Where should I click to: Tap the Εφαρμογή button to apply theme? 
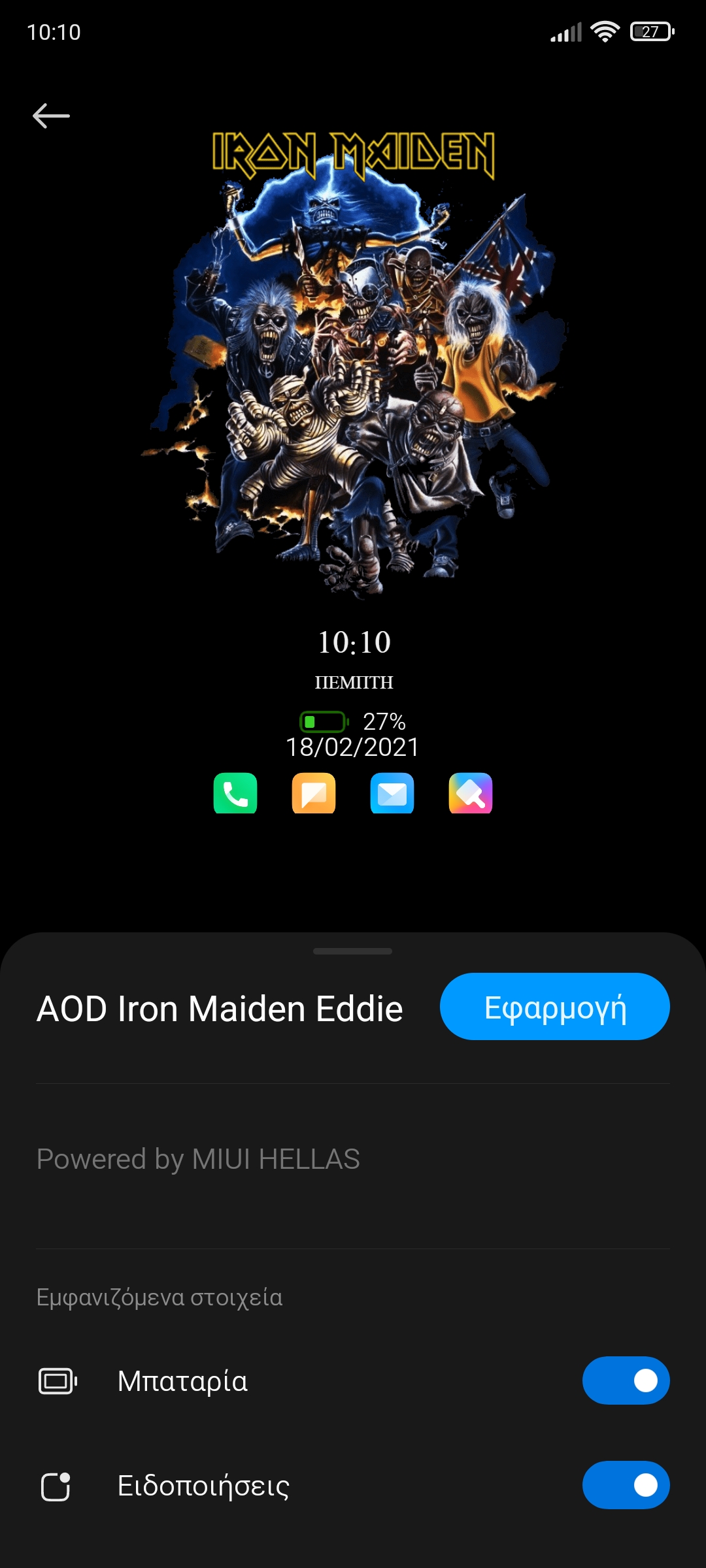(554, 1007)
